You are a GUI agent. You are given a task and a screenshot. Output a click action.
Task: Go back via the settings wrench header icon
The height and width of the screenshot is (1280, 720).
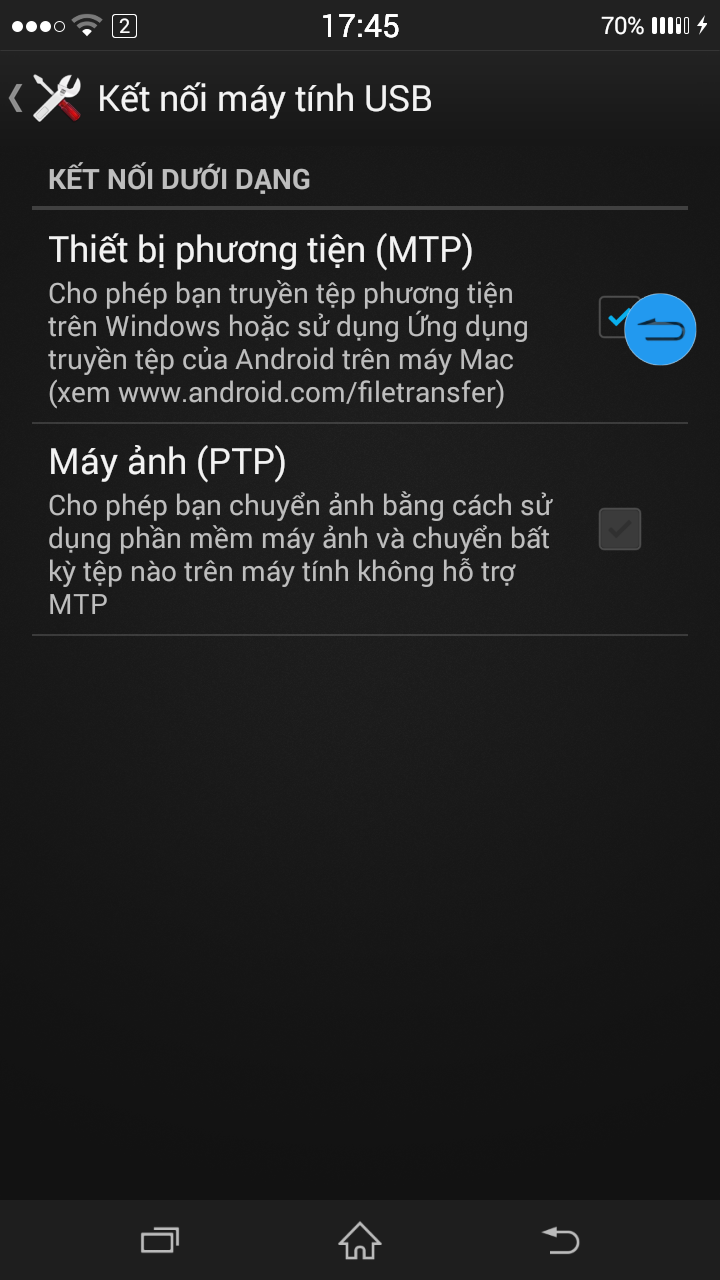coord(55,99)
